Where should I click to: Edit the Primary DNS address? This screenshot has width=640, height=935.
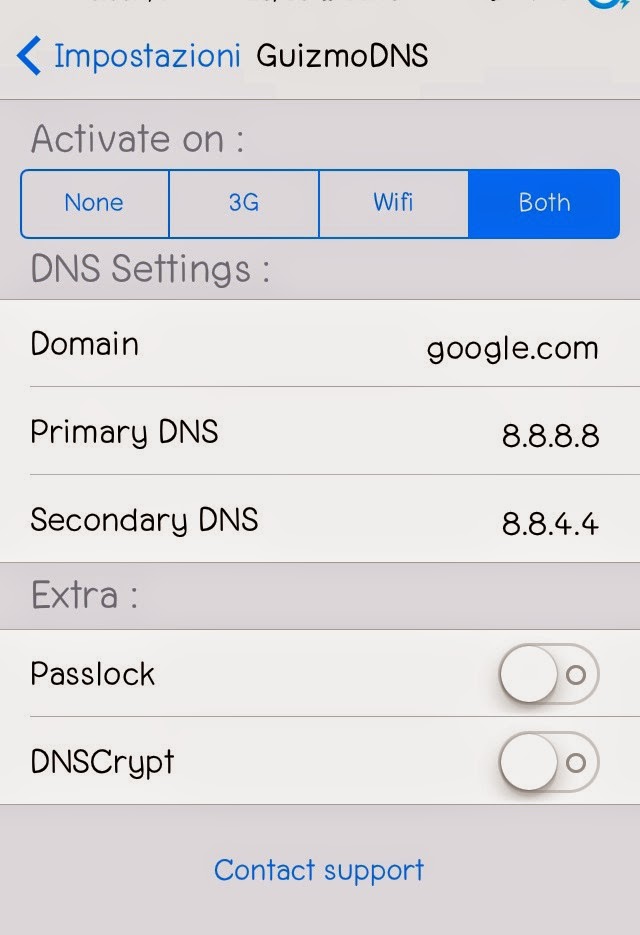click(550, 434)
